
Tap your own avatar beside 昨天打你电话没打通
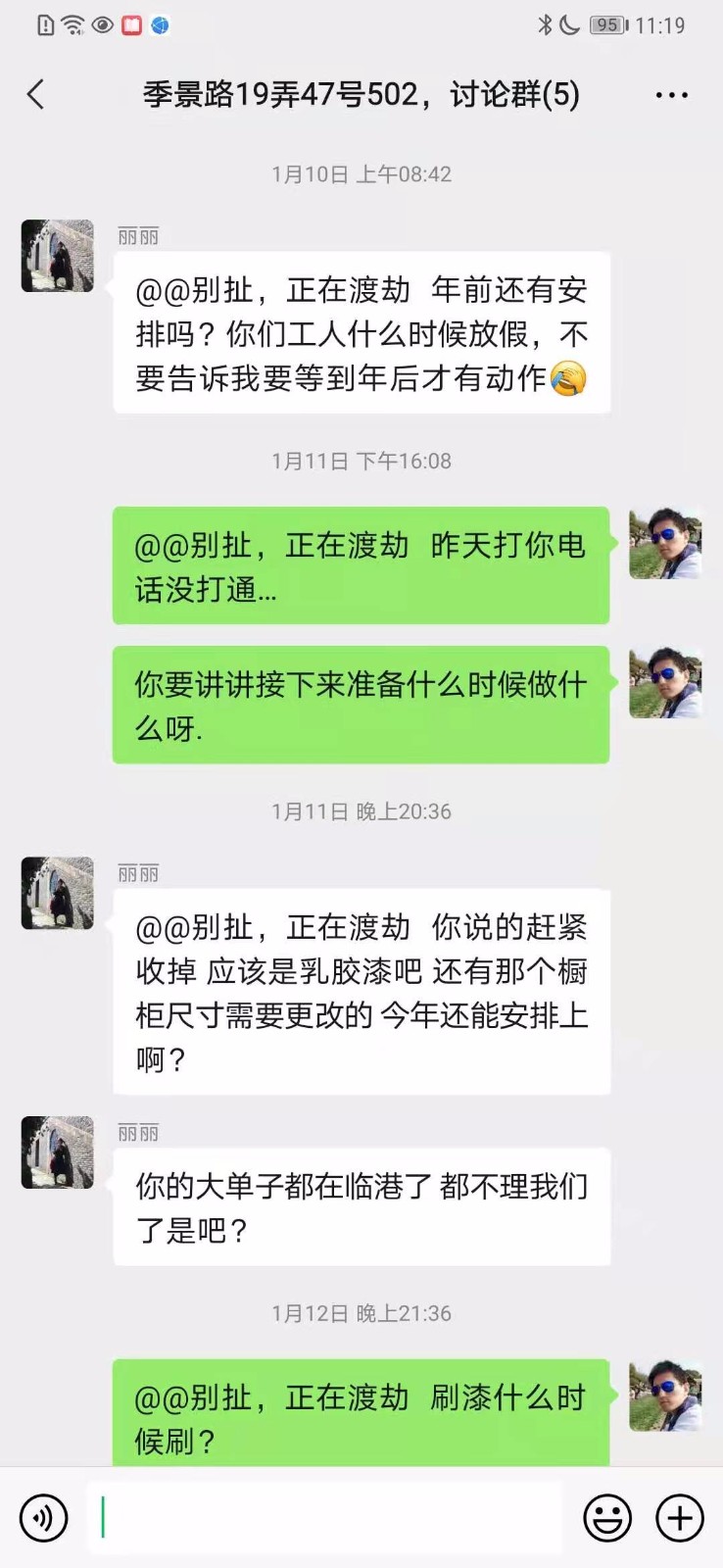[x=665, y=544]
